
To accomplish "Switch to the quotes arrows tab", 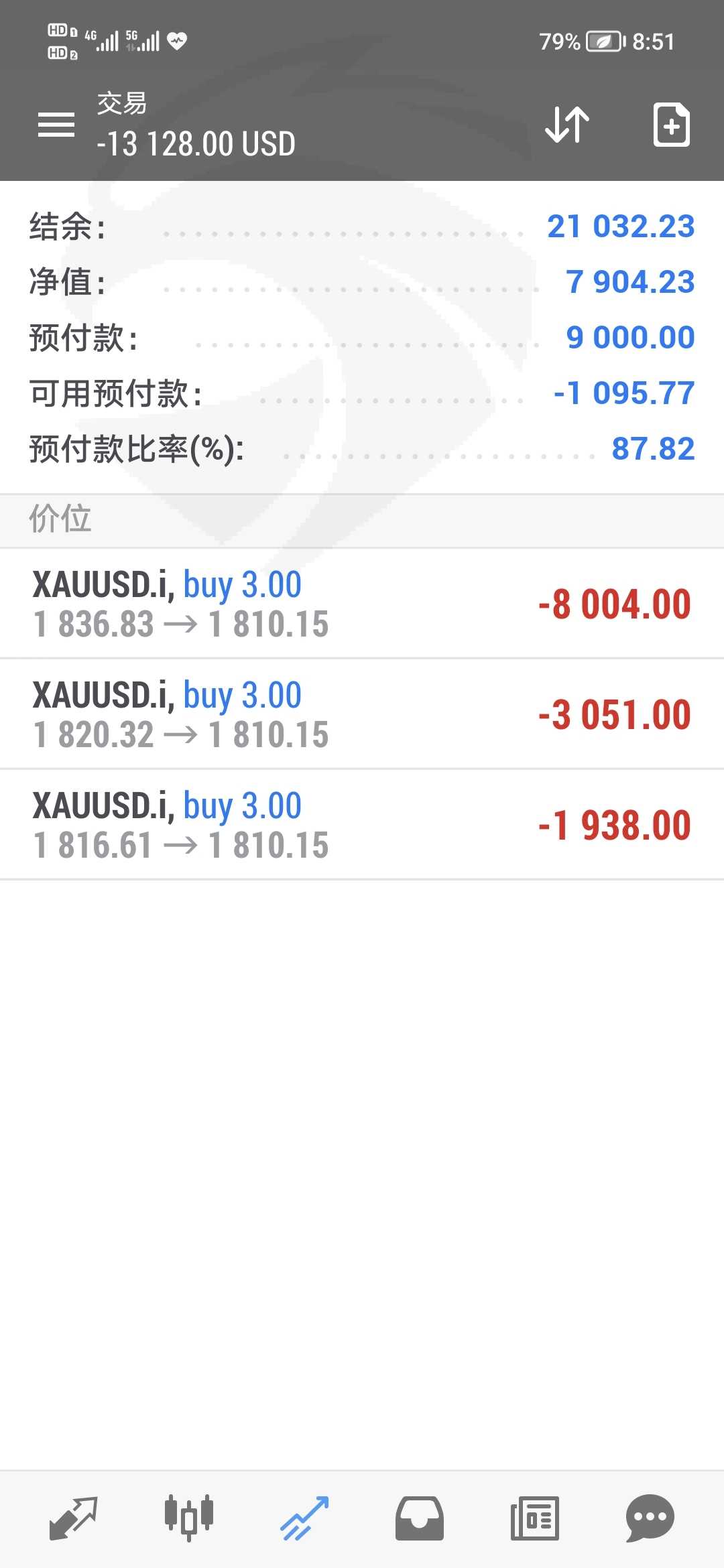I will (x=74, y=1518).
